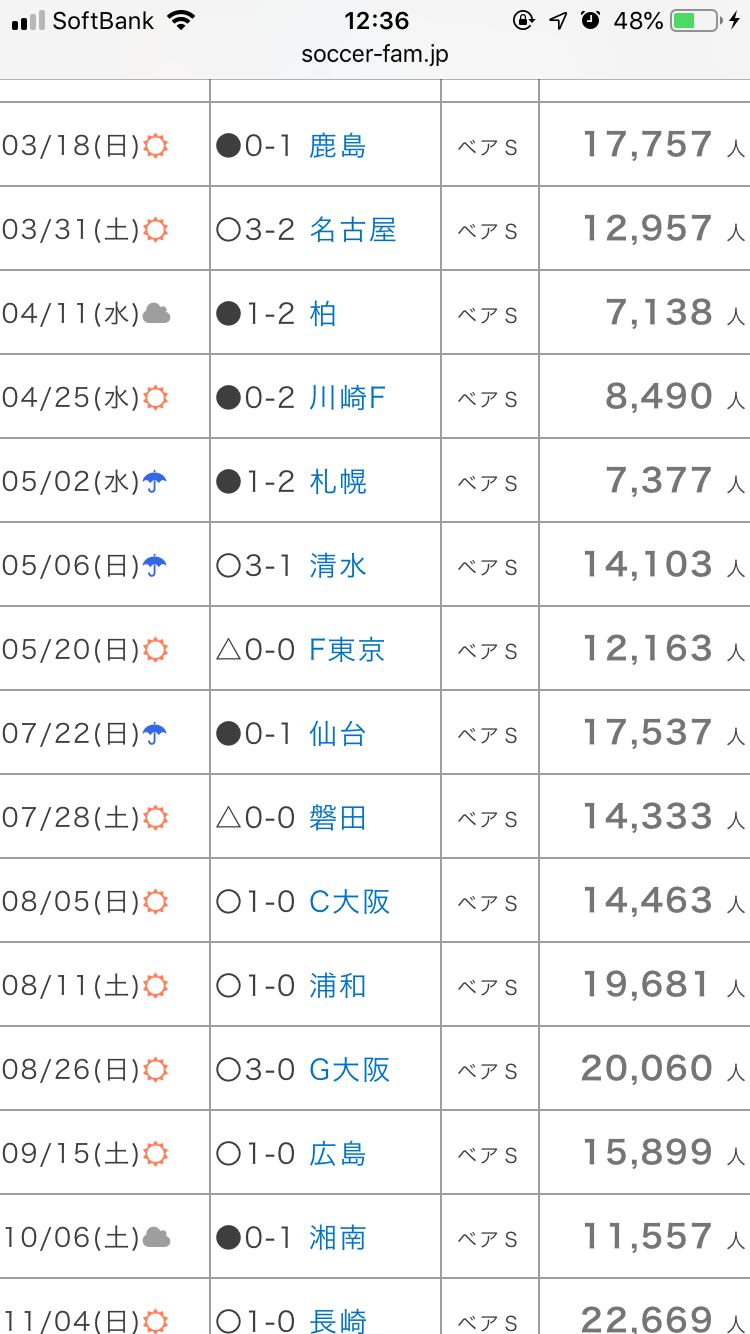The height and width of the screenshot is (1334, 750).
Task: Tap the 浦和 link
Action: (x=338, y=986)
